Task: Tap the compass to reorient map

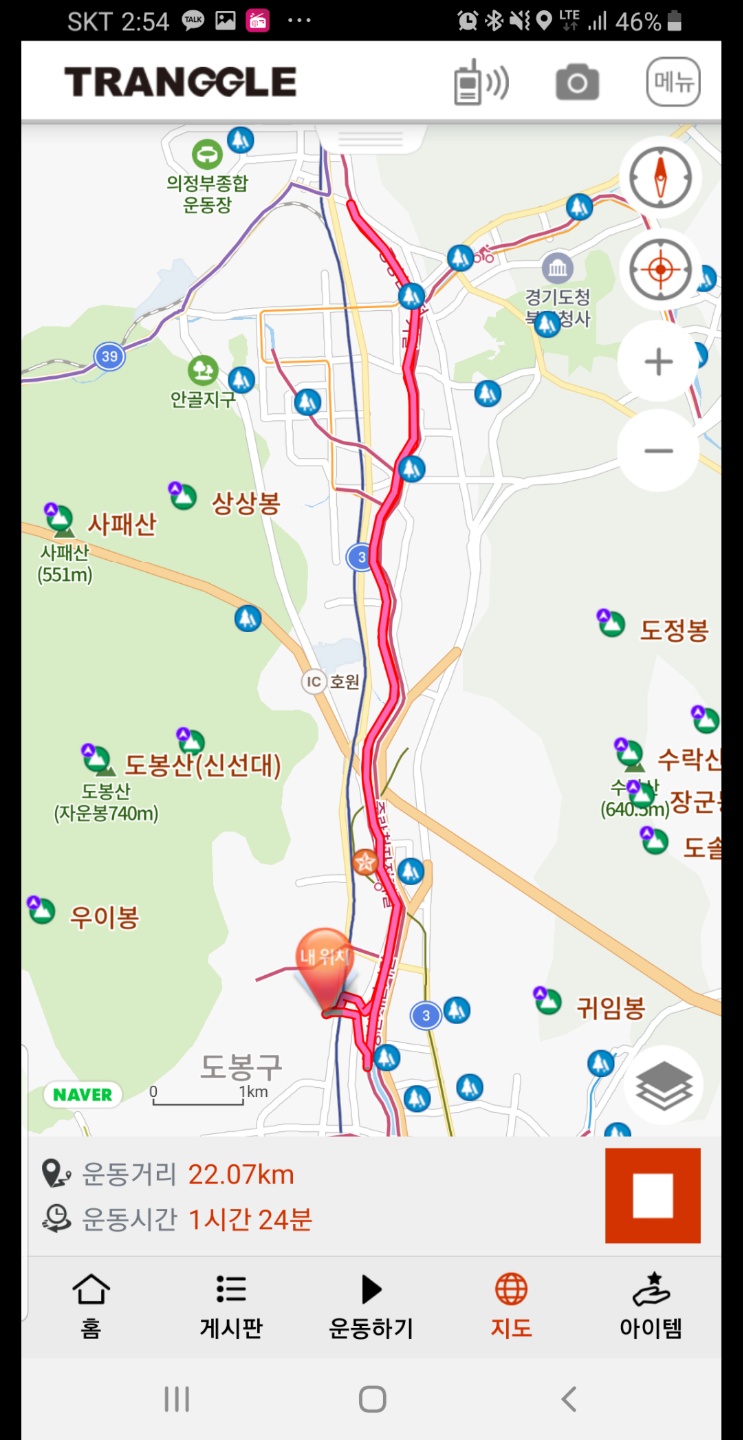Action: tap(660, 179)
